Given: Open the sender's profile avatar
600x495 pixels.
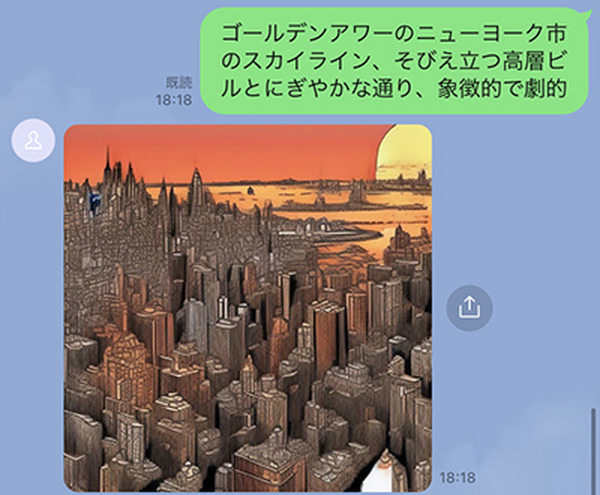Looking at the screenshot, I should [x=33, y=141].
